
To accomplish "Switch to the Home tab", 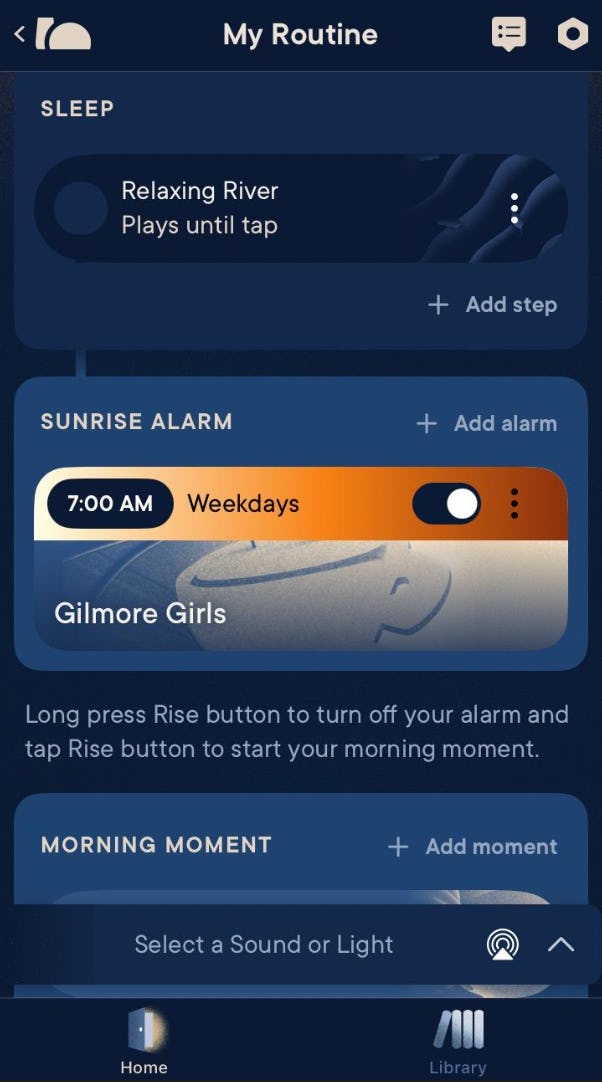I will point(144,1040).
